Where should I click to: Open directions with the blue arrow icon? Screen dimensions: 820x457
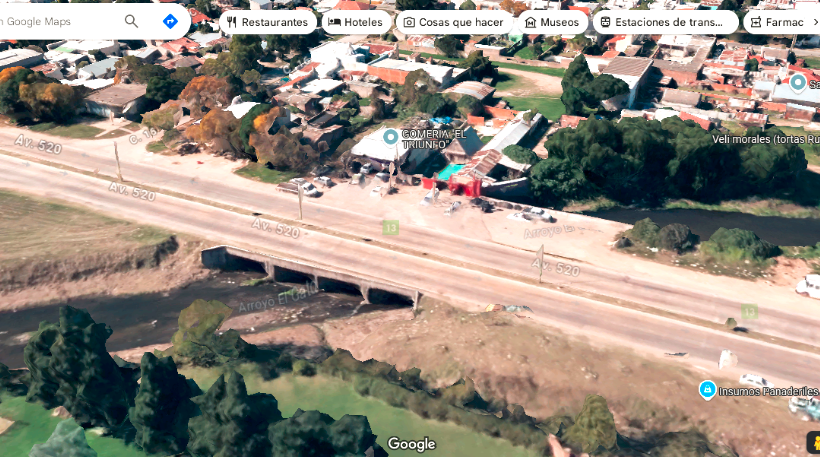pyautogui.click(x=170, y=21)
